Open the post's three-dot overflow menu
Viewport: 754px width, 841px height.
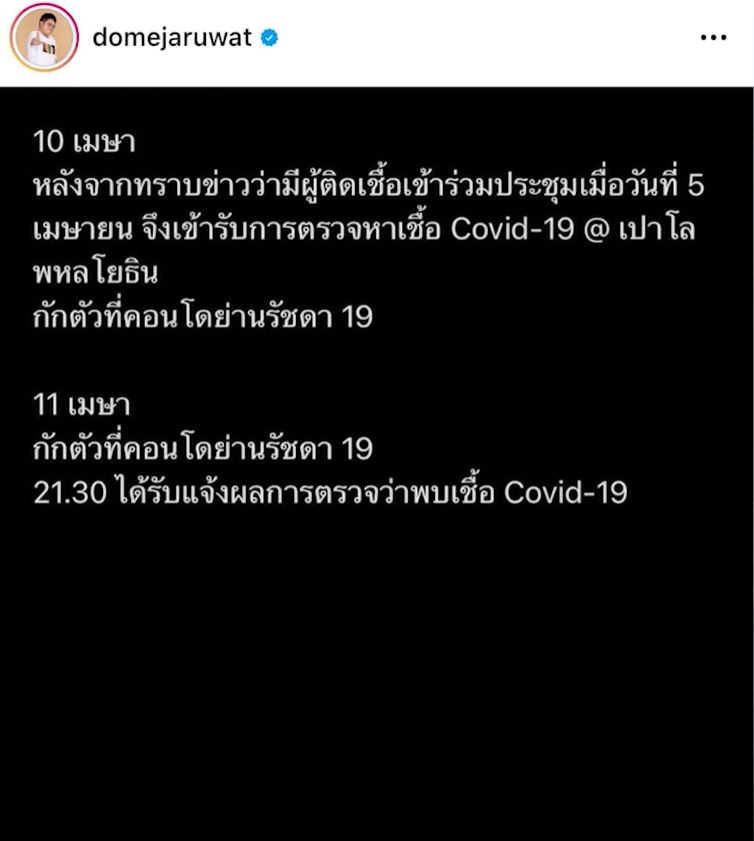[712, 38]
